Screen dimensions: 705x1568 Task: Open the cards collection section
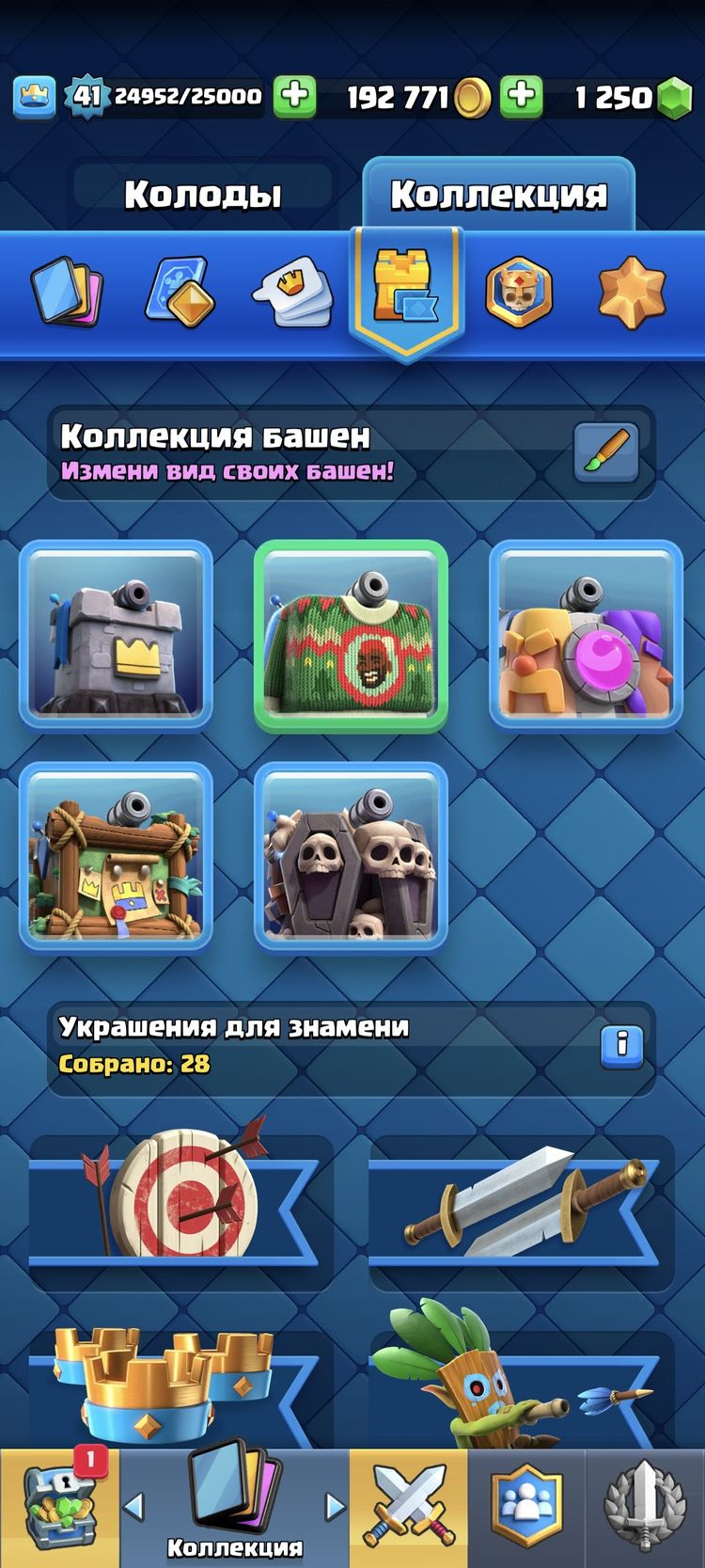pyautogui.click(x=66, y=291)
